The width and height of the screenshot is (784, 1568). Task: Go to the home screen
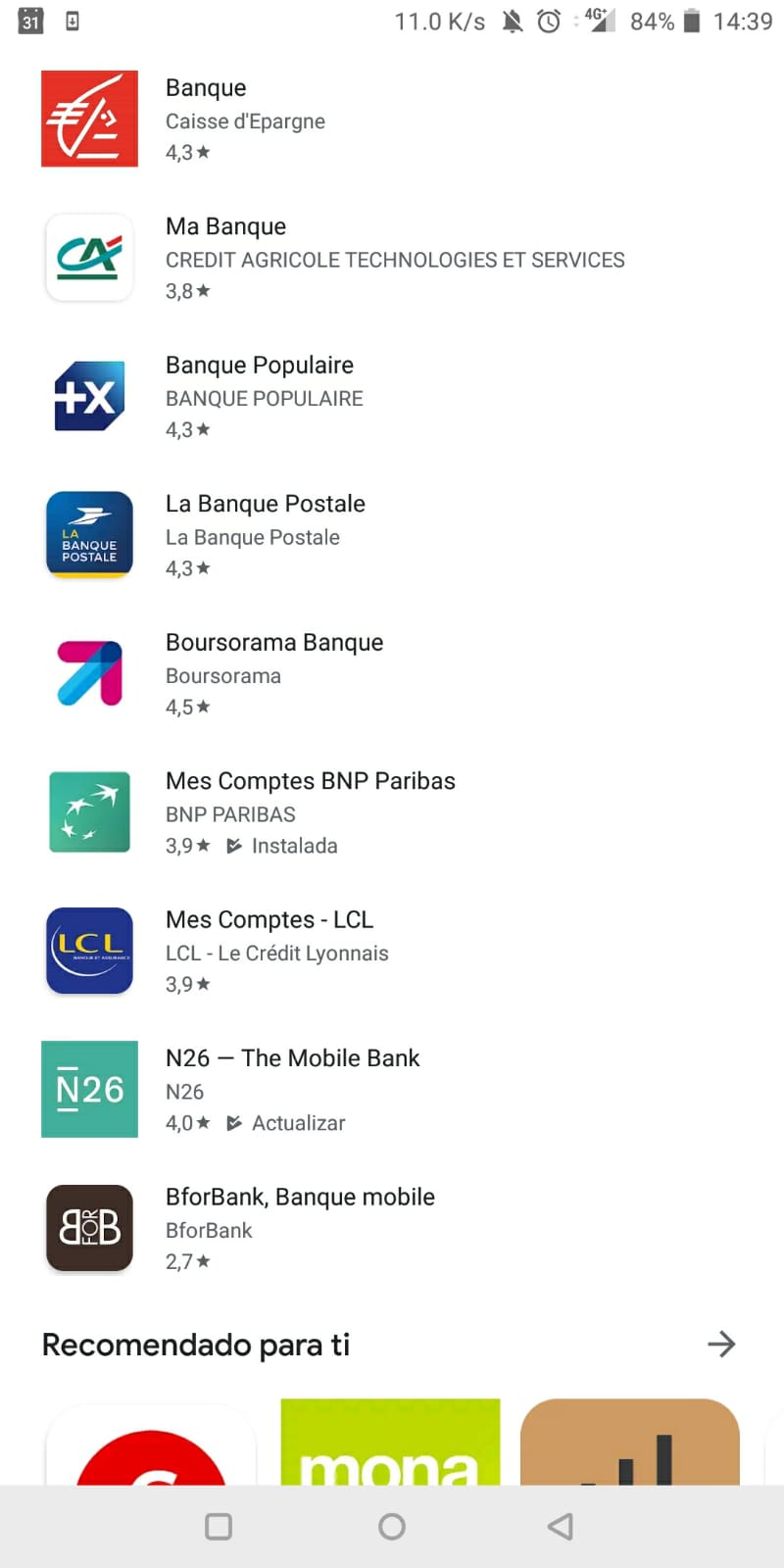392,1526
